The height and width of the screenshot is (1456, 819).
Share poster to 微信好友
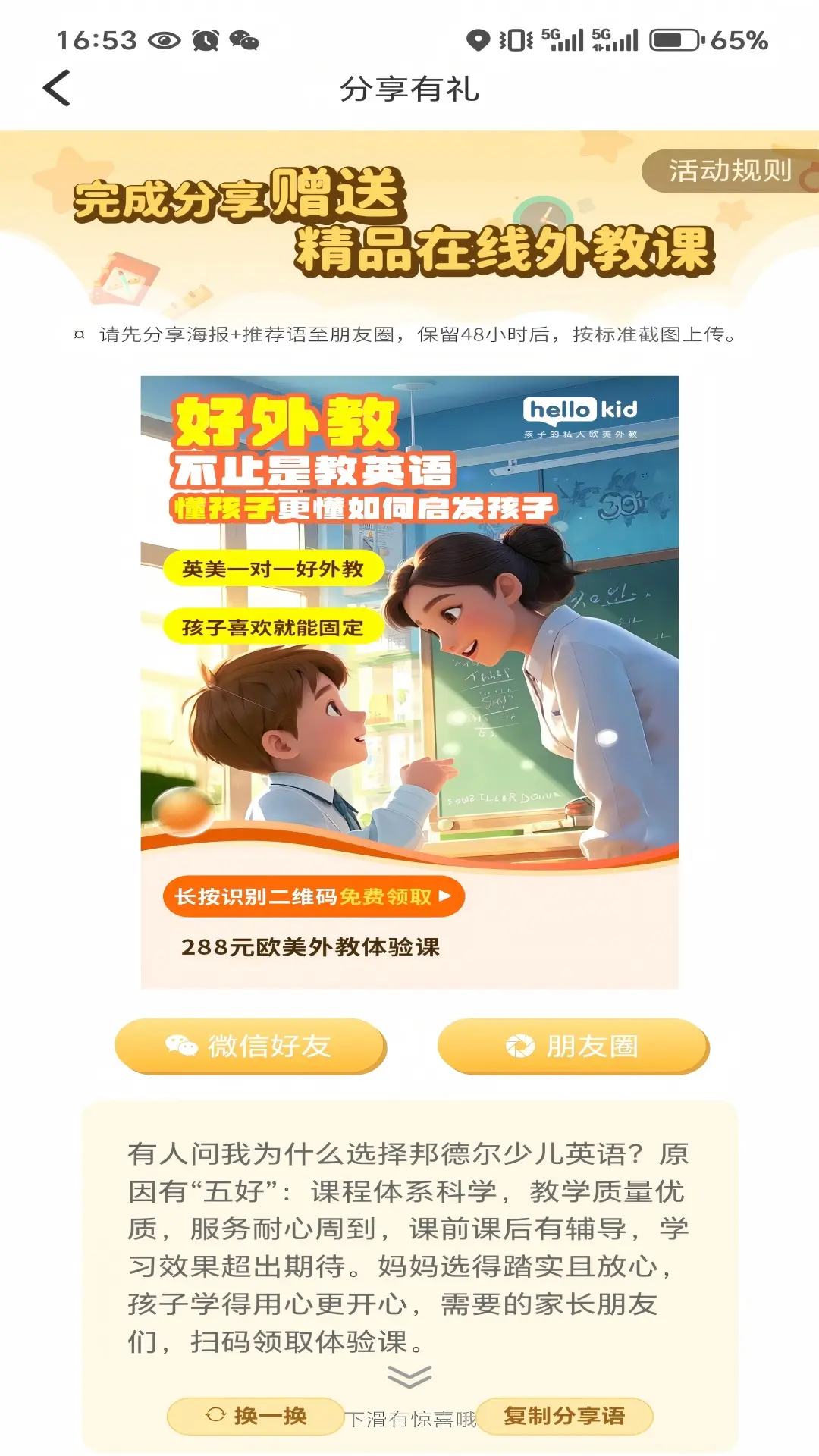250,1046
